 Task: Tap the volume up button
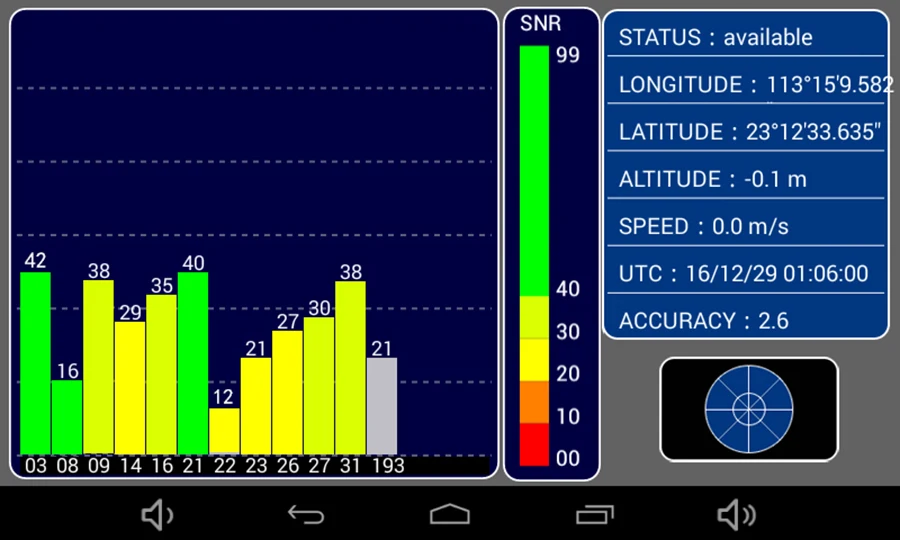737,514
